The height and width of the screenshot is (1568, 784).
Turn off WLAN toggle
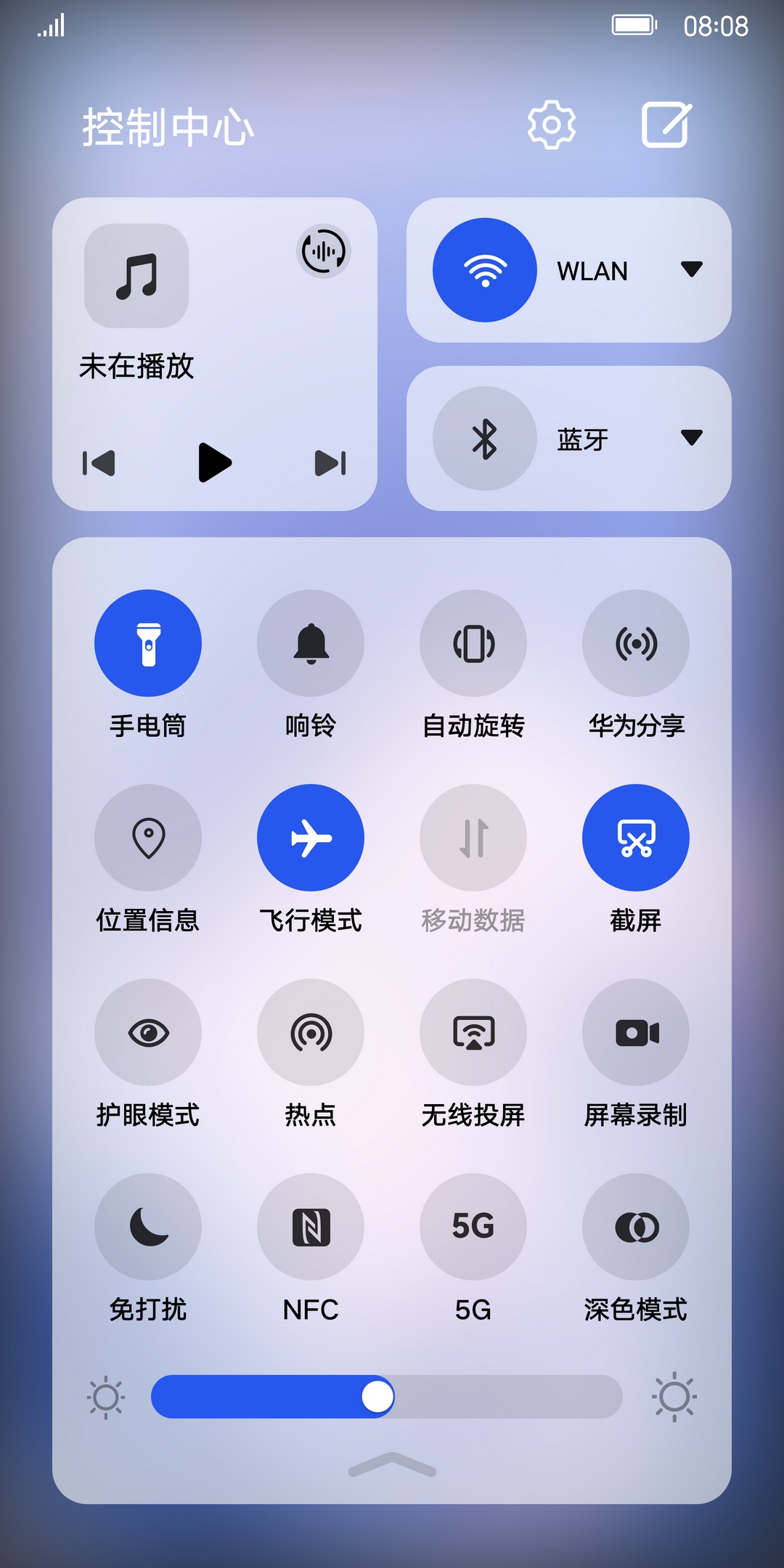pos(484,270)
